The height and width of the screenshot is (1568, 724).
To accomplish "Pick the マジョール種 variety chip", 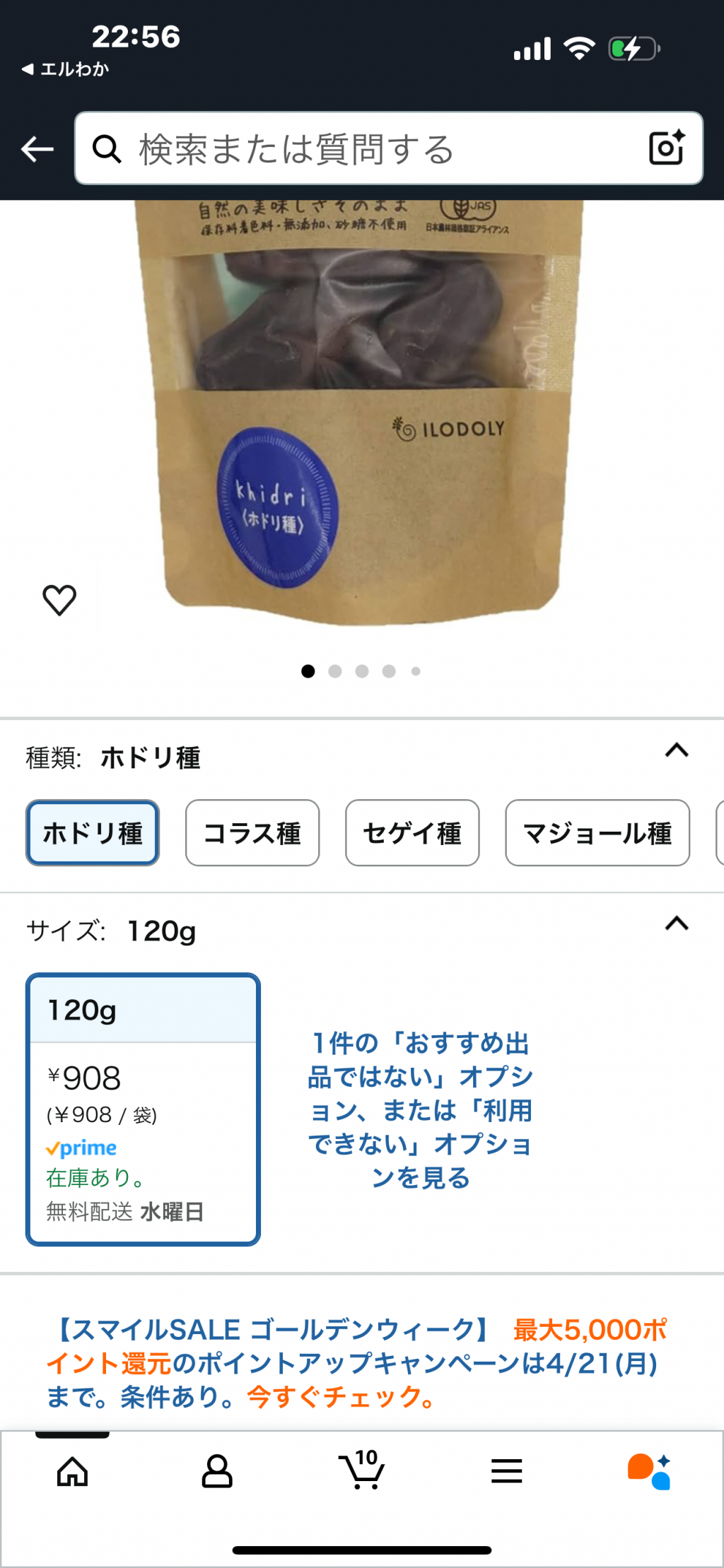I will (597, 832).
